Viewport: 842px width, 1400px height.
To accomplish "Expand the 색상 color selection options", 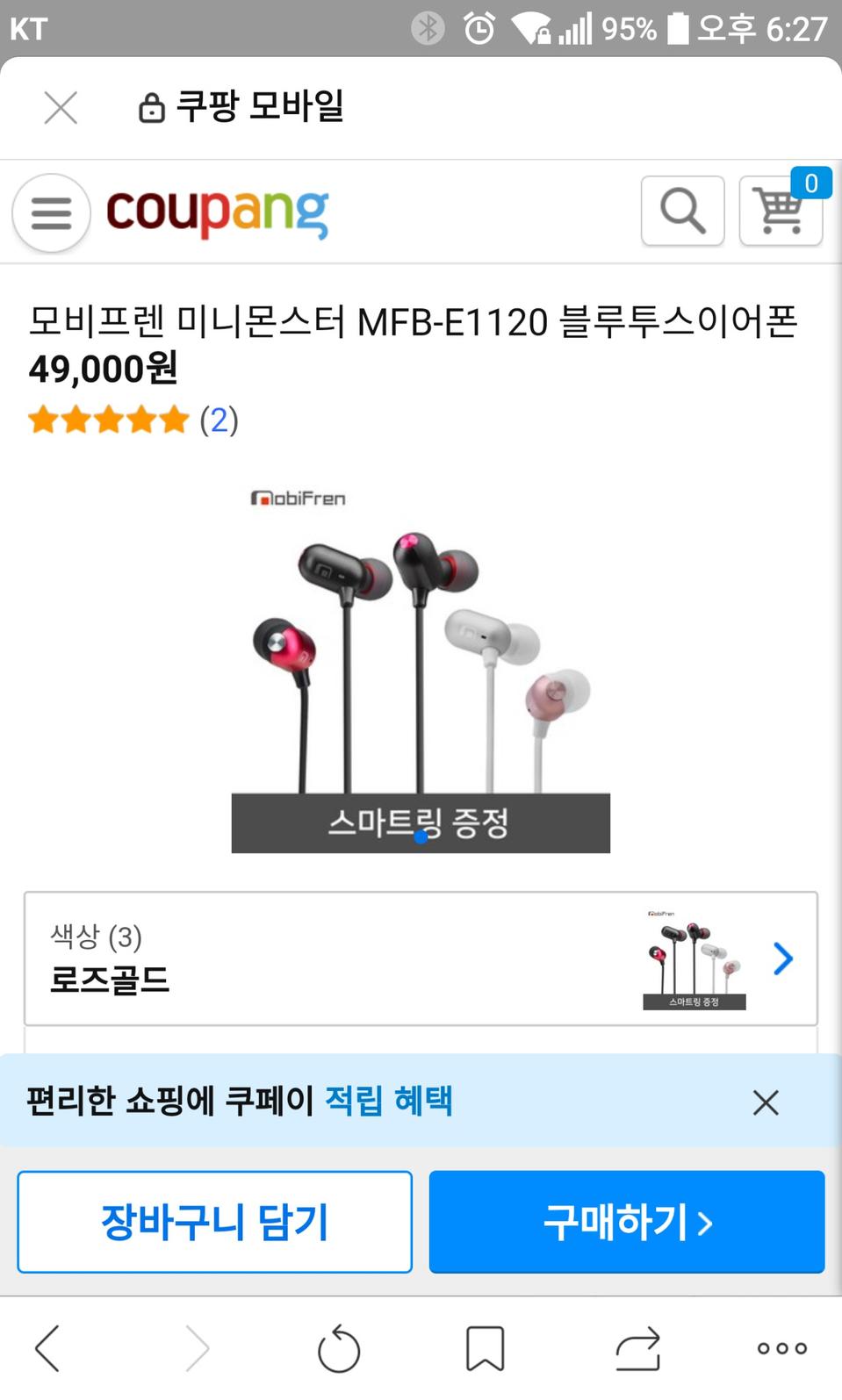I will pyautogui.click(x=351, y=958).
